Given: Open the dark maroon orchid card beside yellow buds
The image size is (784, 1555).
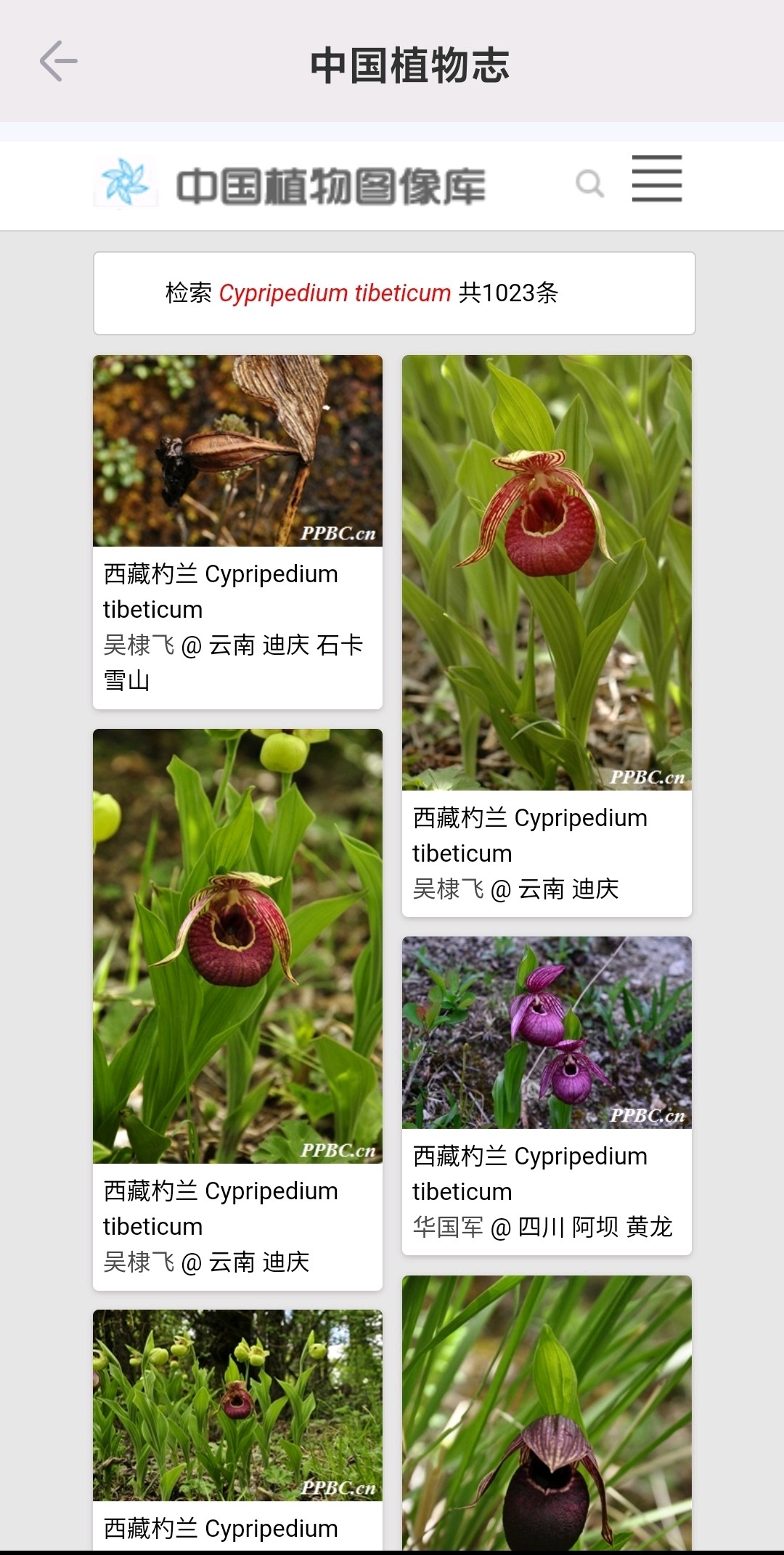Looking at the screenshot, I should [237, 945].
